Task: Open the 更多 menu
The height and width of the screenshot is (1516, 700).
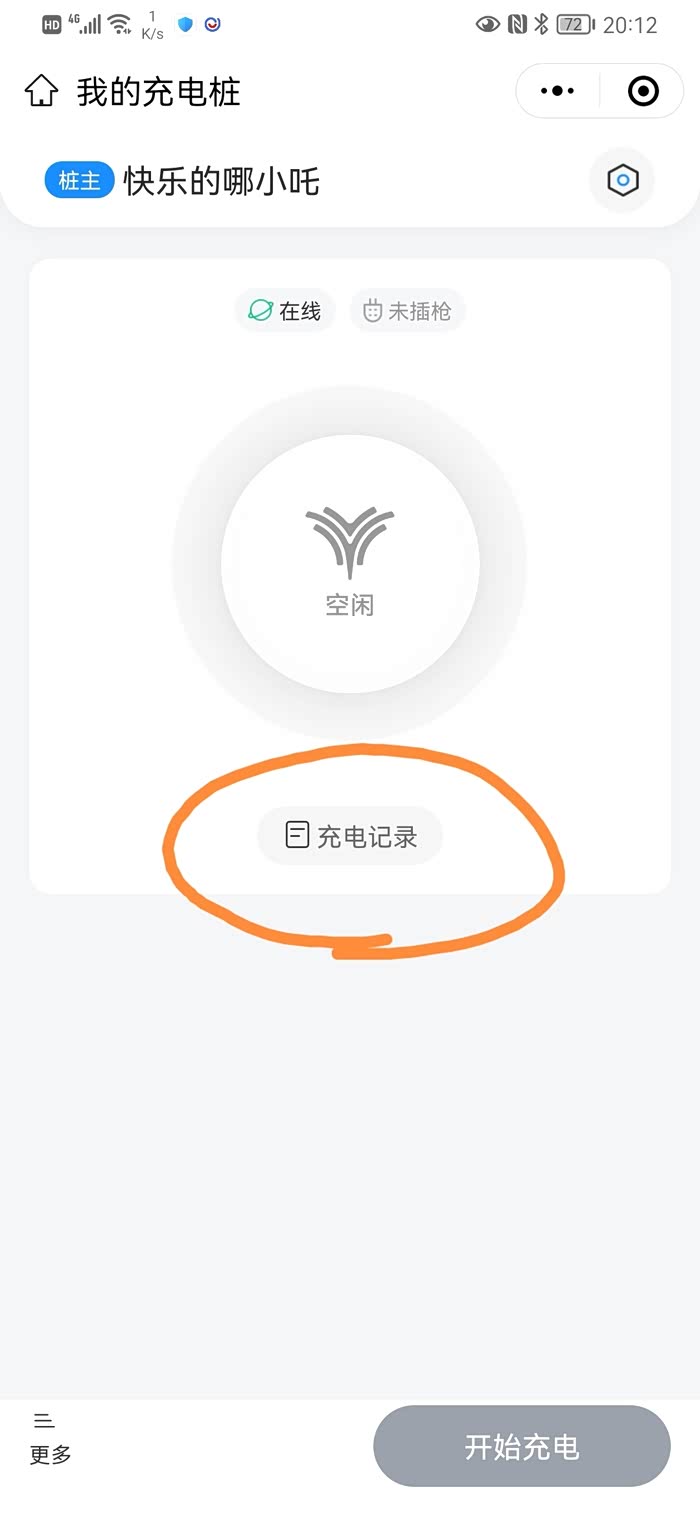Action: 49,1438
